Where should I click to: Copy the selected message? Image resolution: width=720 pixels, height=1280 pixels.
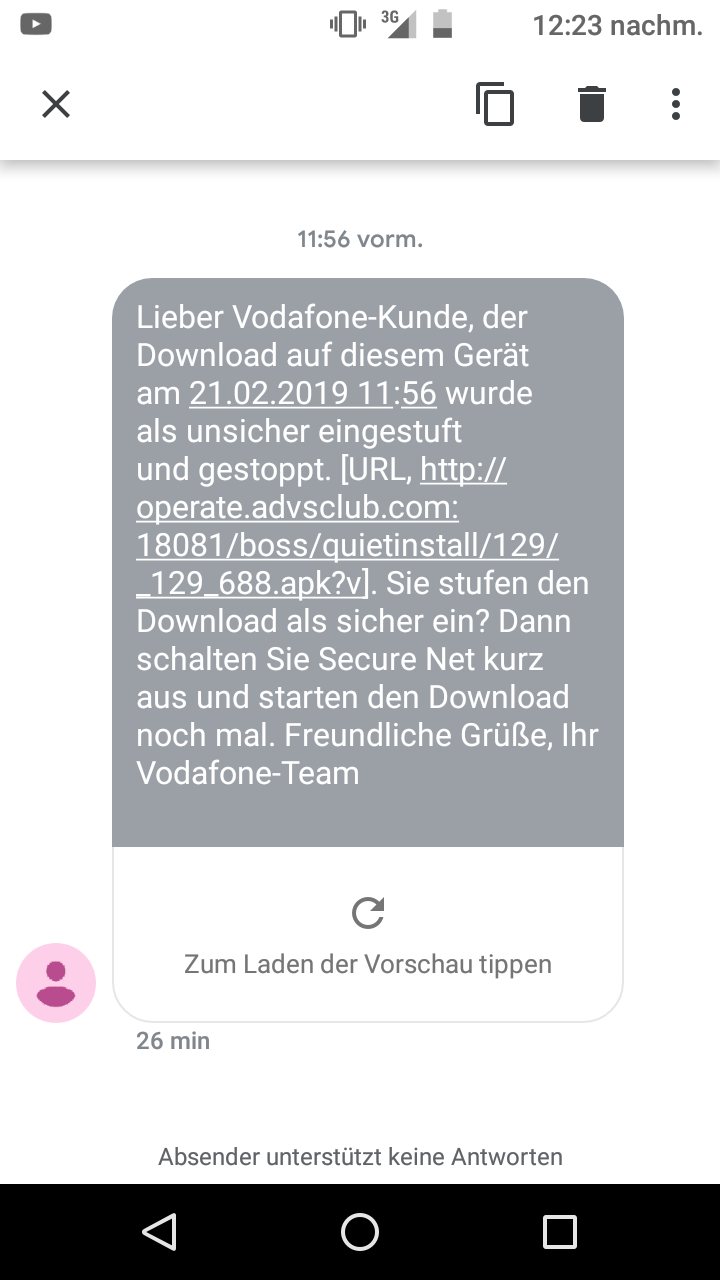click(495, 104)
